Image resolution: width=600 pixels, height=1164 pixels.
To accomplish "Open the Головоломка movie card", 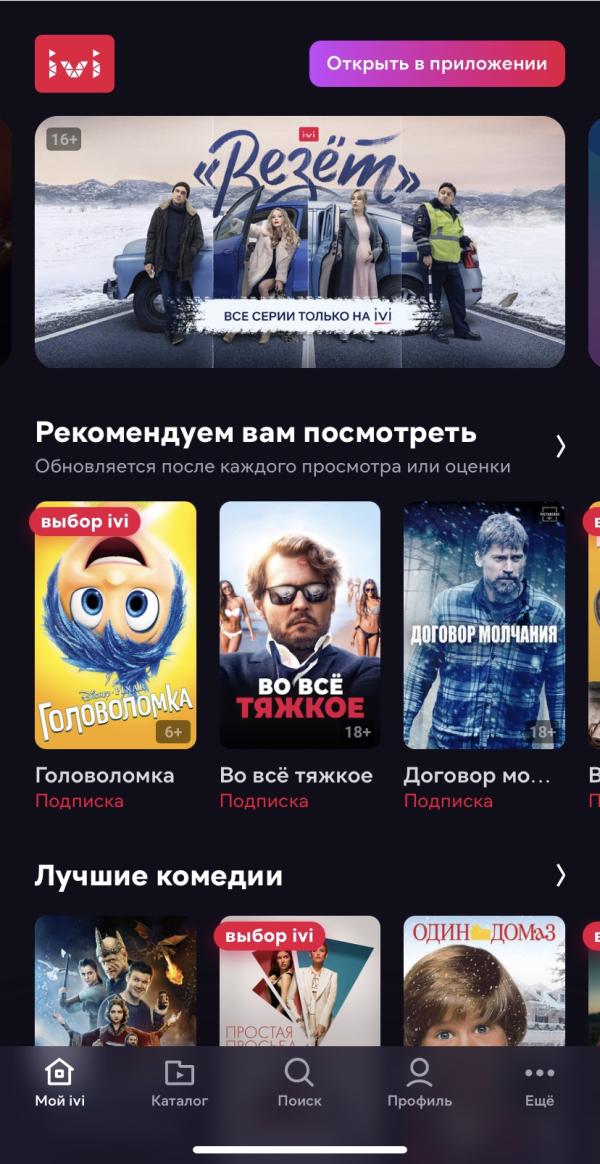I will [116, 625].
